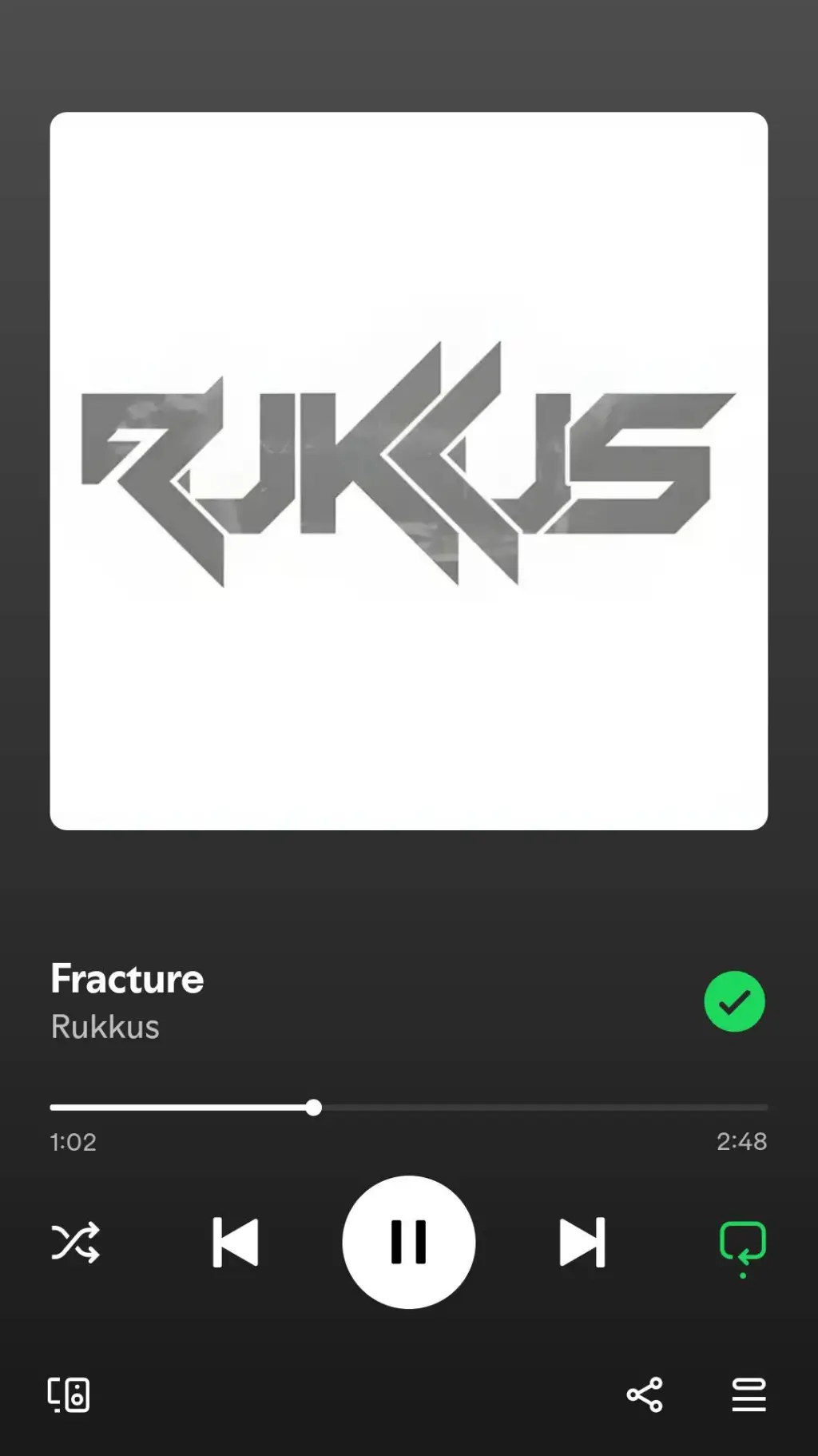Turn off the repeat mode
Screen dimensions: 818x1456
pyautogui.click(x=742, y=1243)
